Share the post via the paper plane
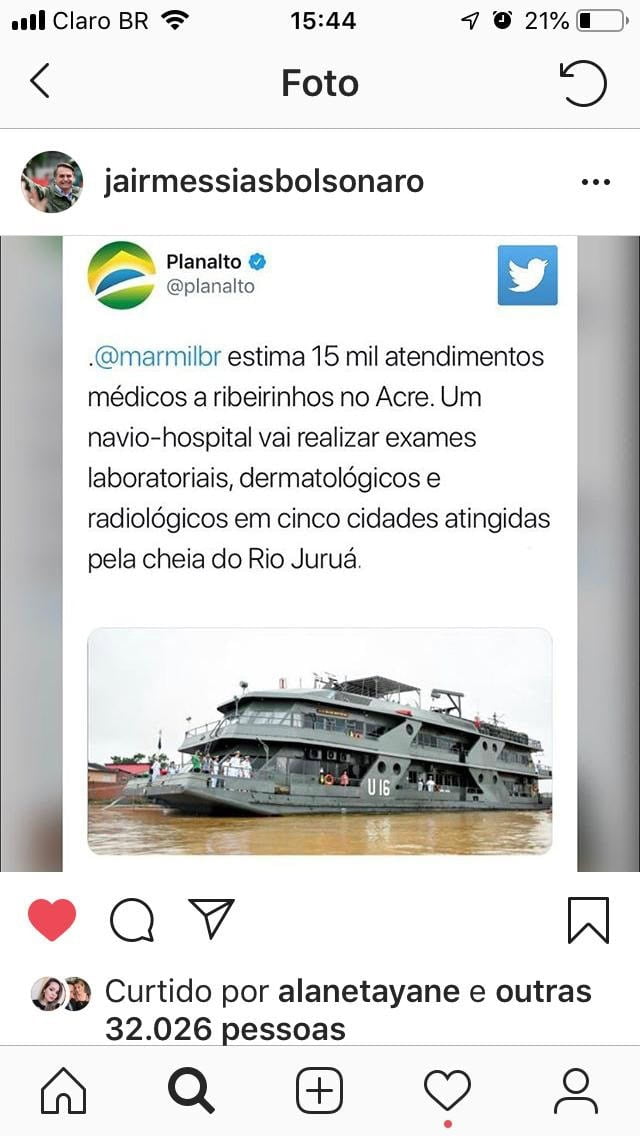The width and height of the screenshot is (640, 1136). pos(211,918)
